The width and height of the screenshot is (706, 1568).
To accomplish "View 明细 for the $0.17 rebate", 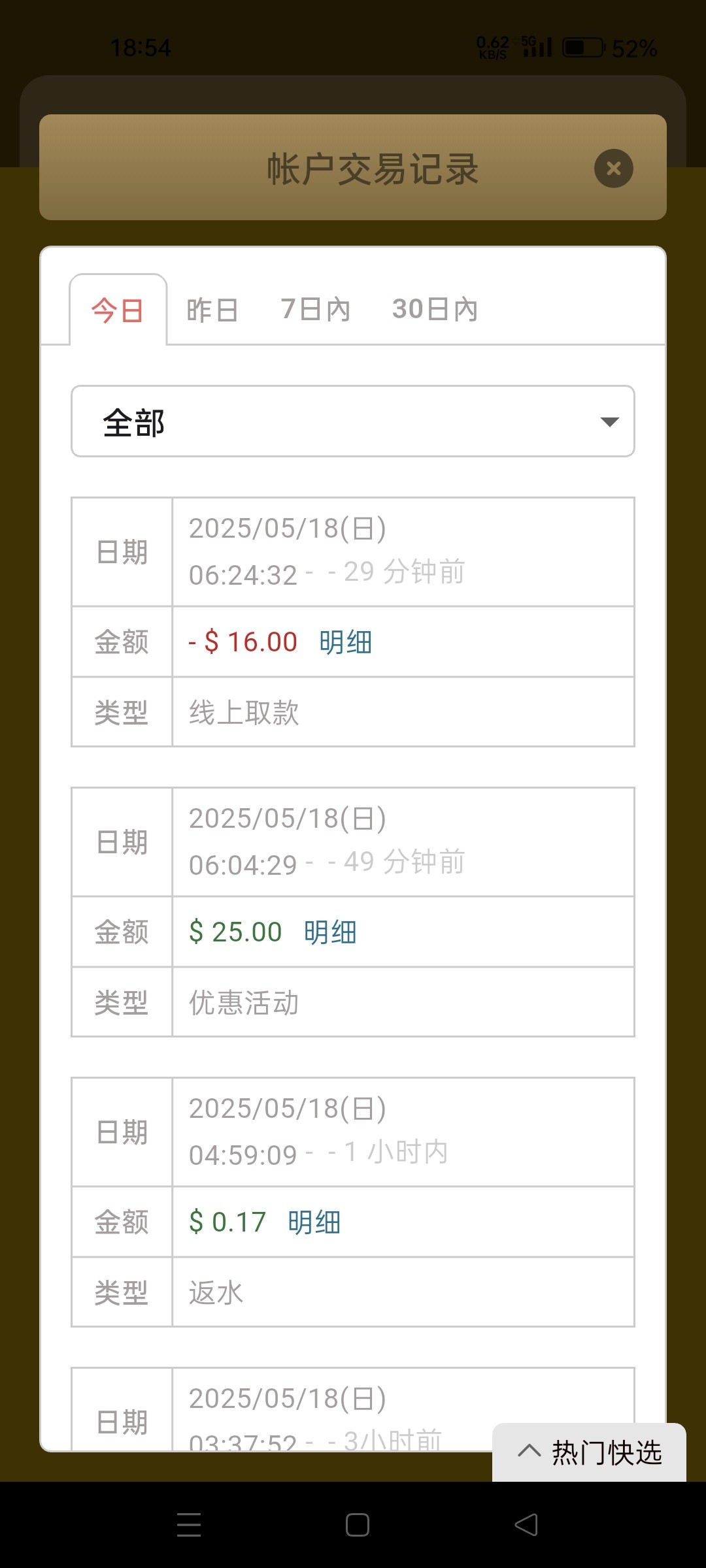I will coord(314,1222).
